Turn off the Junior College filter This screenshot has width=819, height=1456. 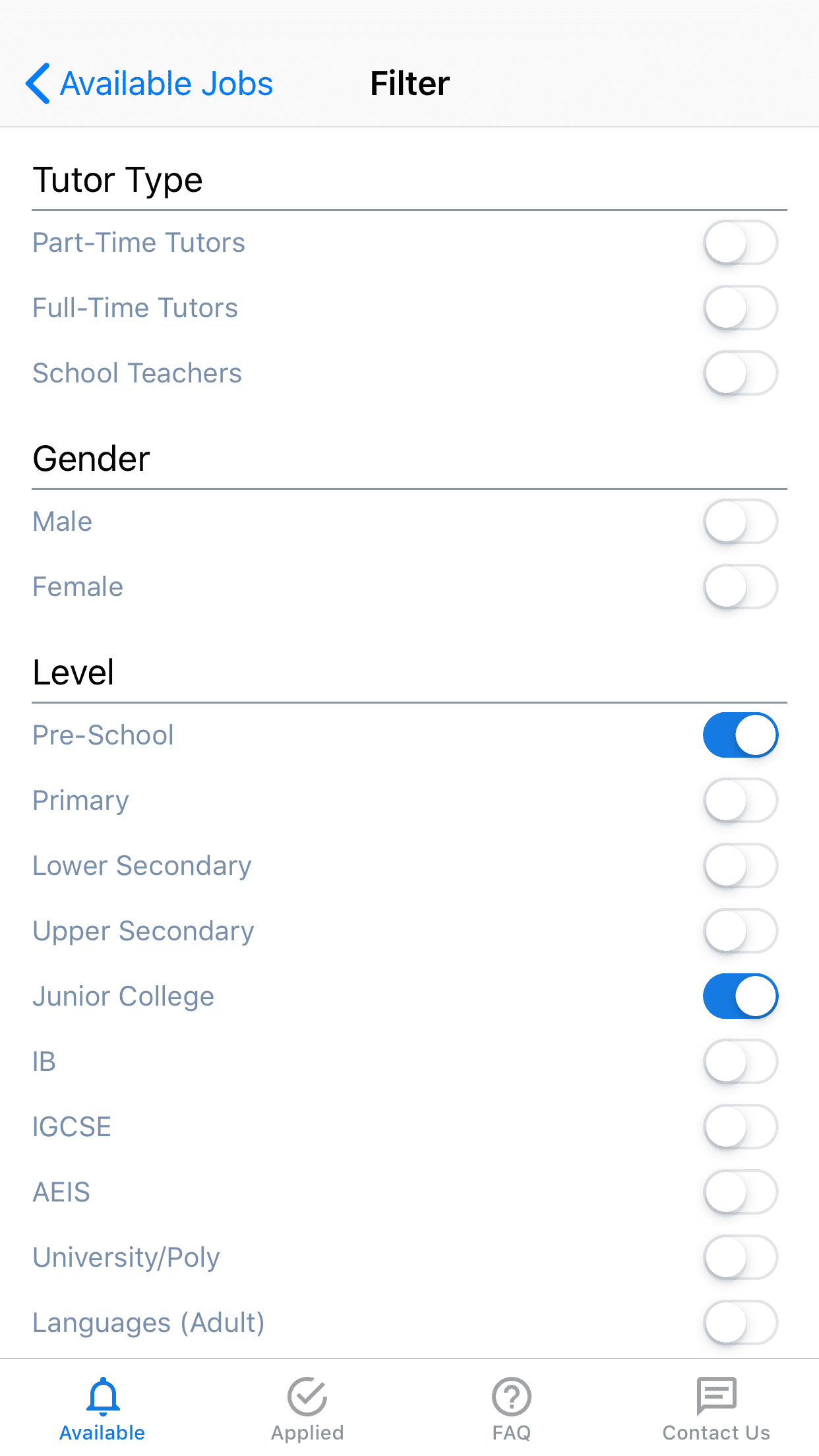[x=740, y=996]
